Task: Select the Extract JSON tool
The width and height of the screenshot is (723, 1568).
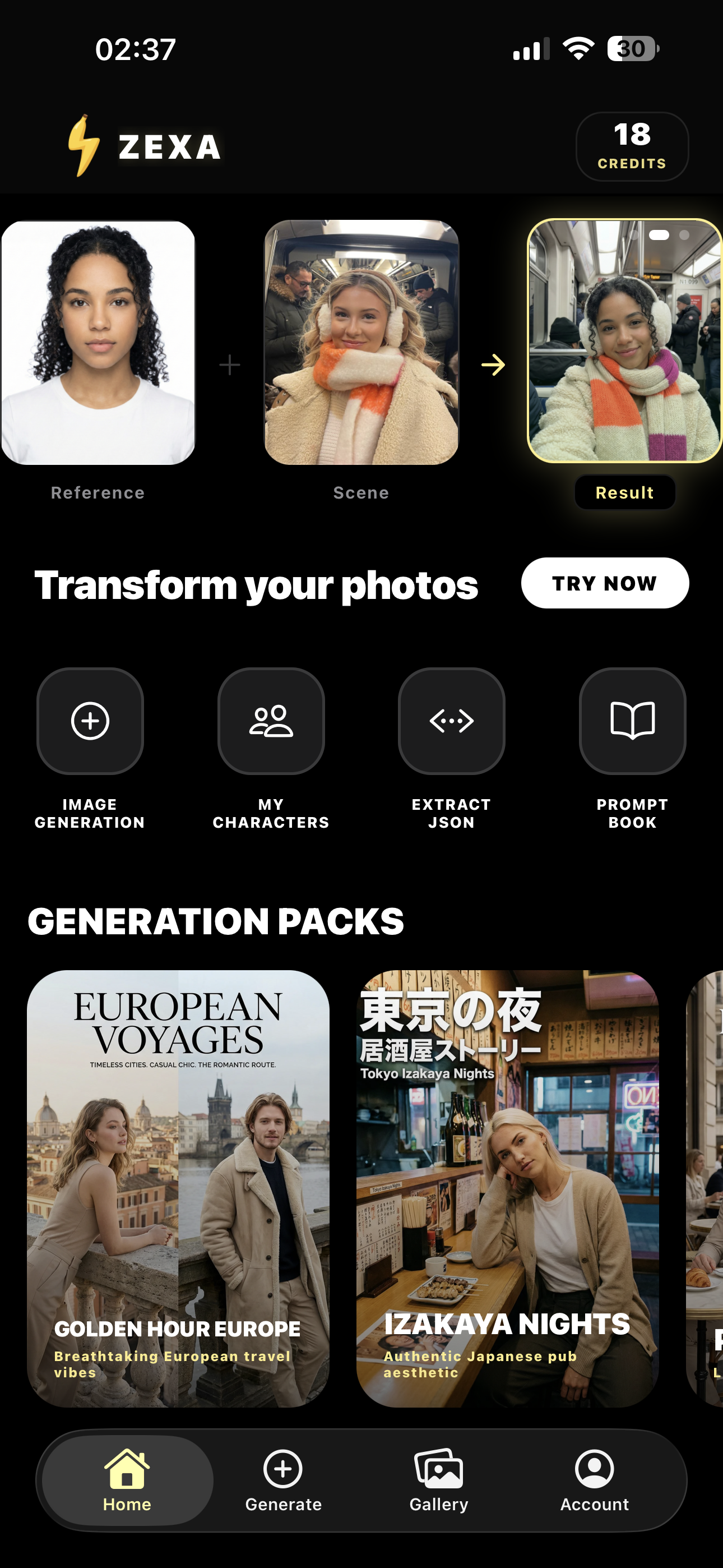Action: click(x=452, y=721)
